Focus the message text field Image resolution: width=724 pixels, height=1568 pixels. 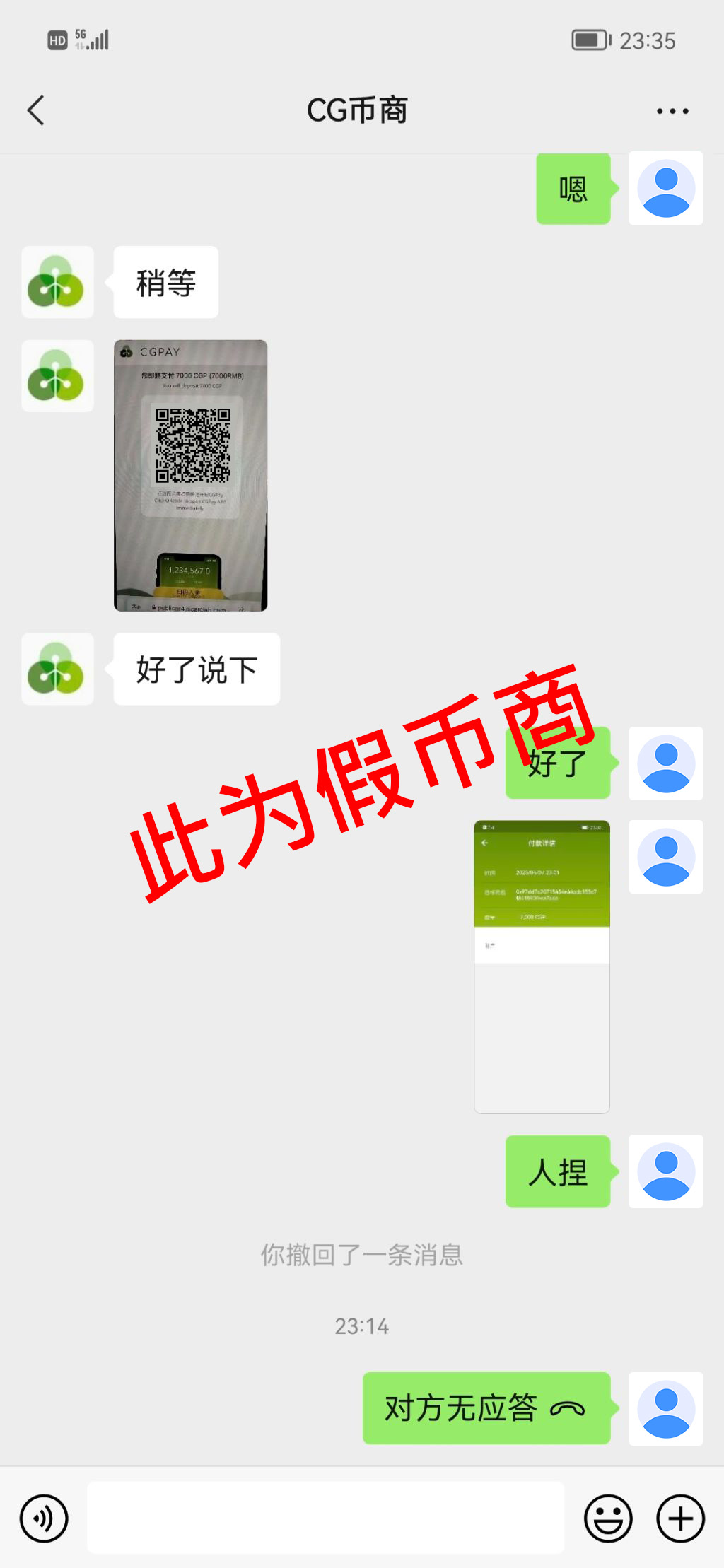(325, 1518)
